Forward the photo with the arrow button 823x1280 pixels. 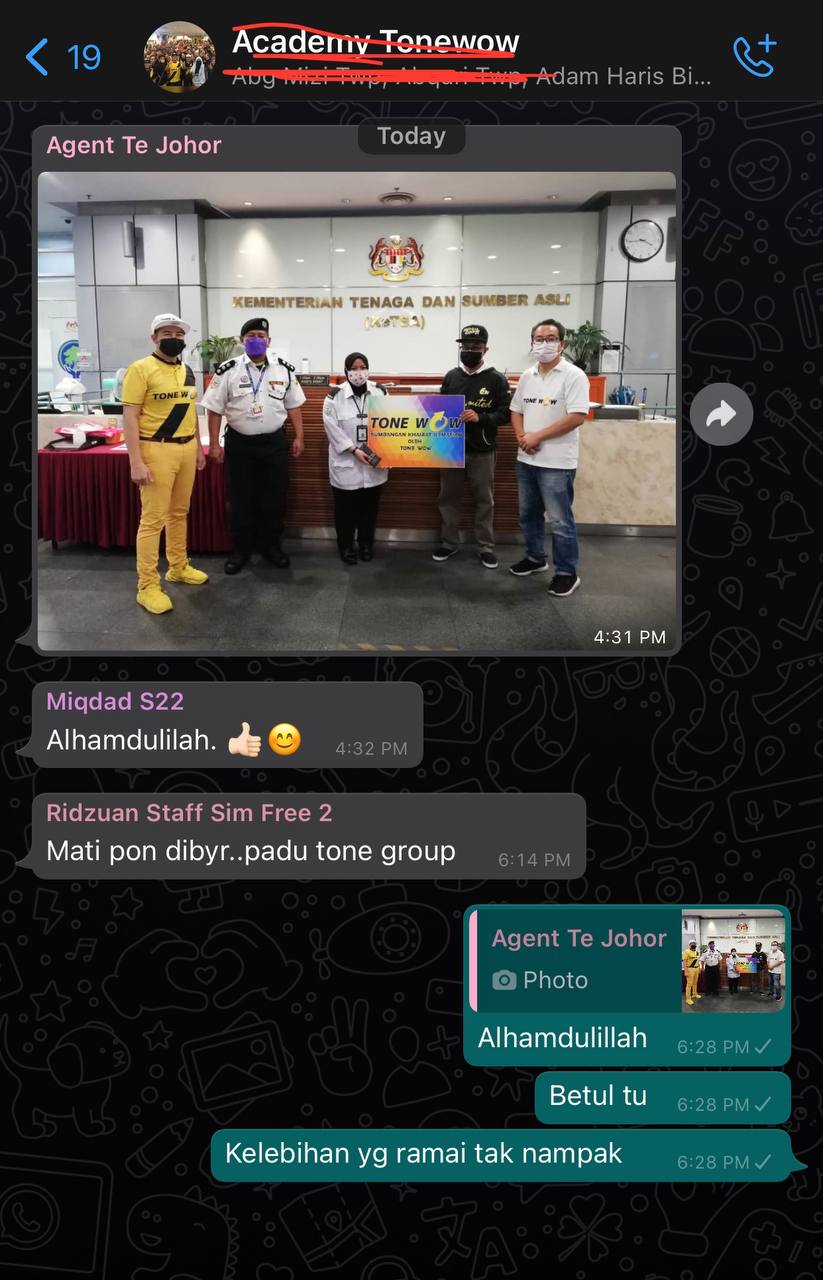pos(721,414)
